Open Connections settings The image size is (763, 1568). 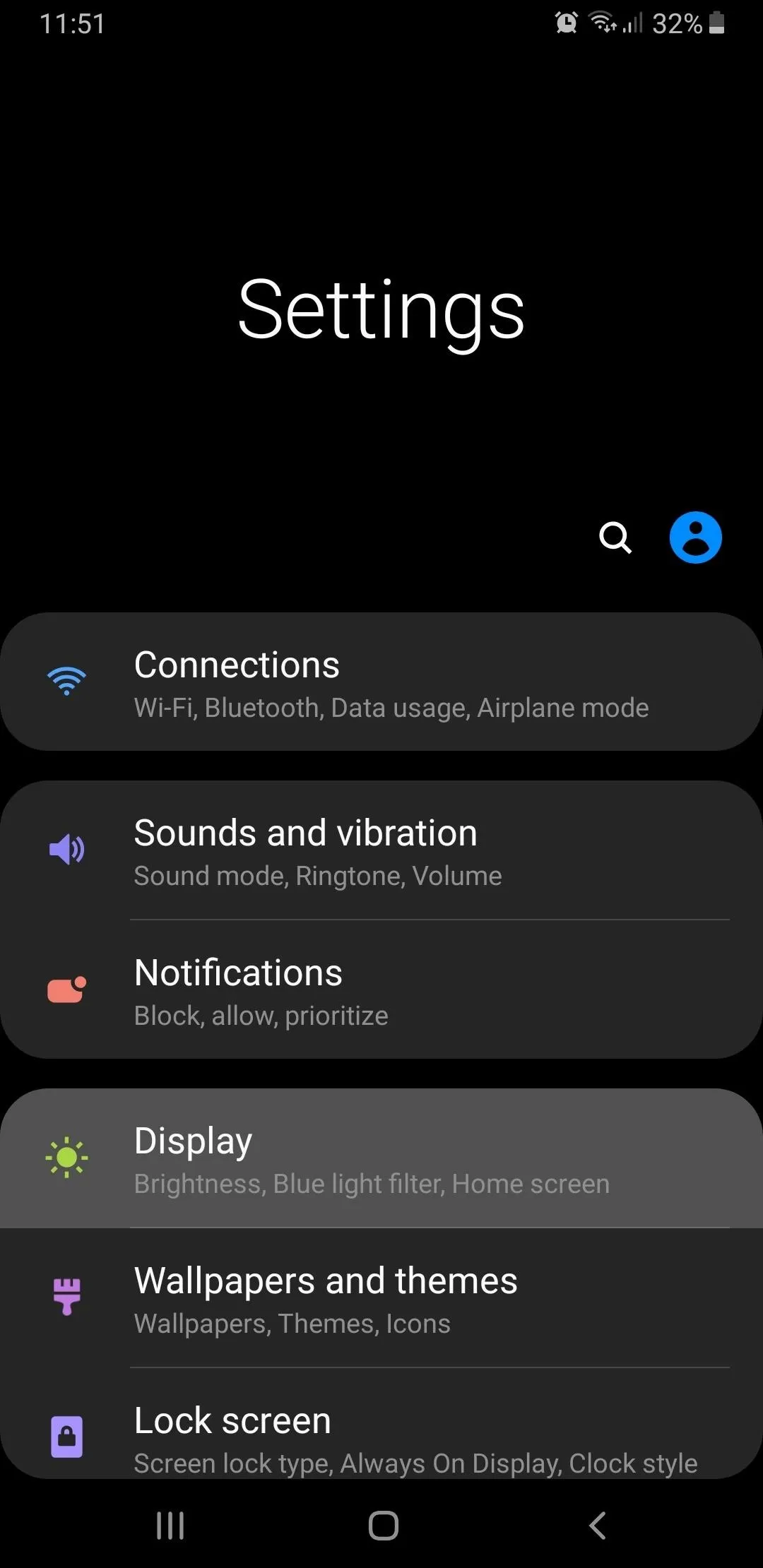pyautogui.click(x=381, y=682)
